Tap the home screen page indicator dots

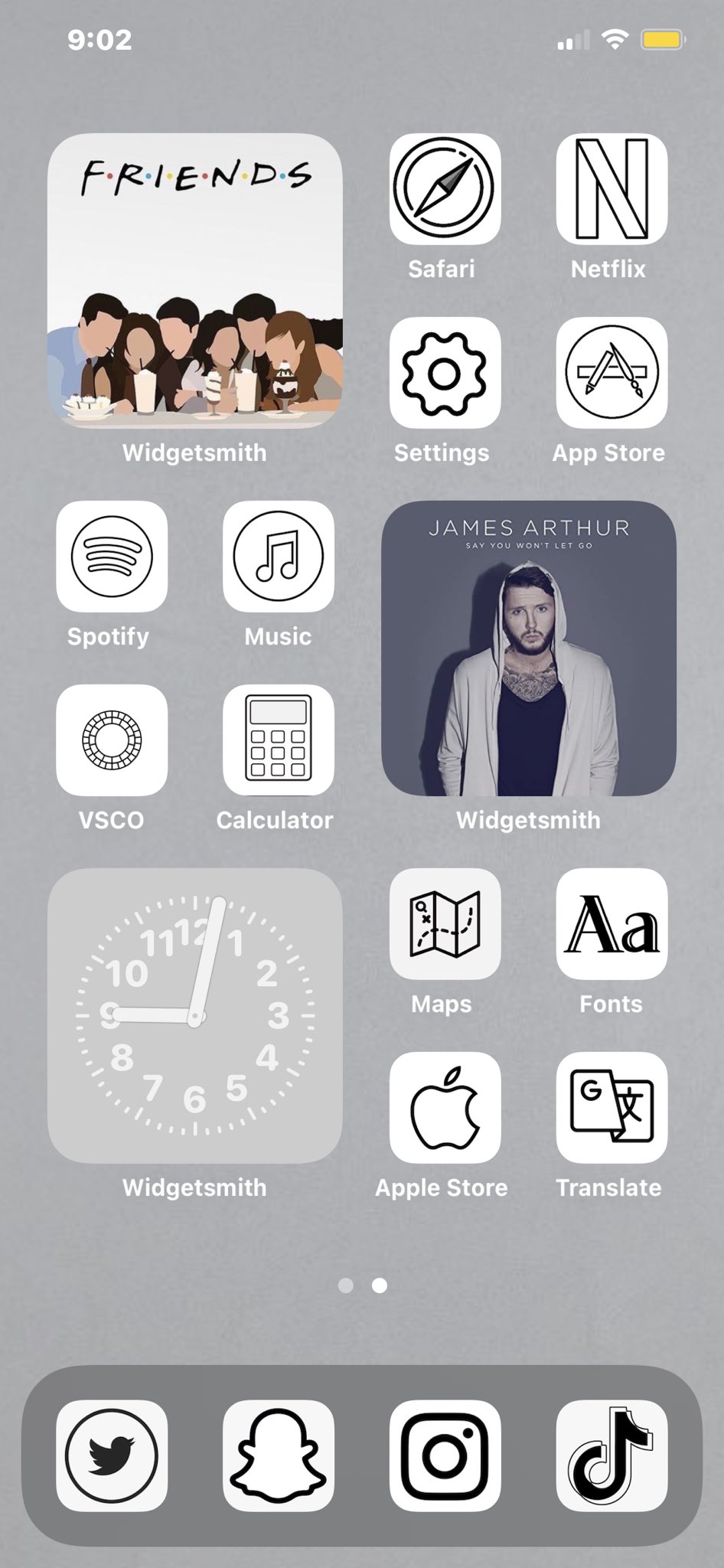pos(362,1285)
